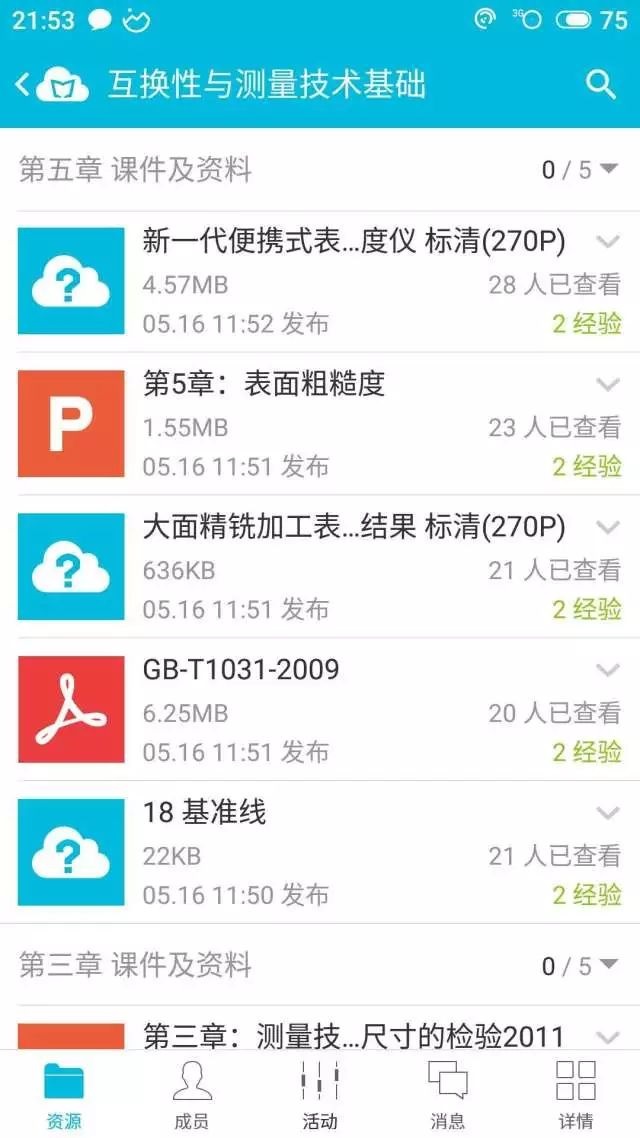This screenshot has width=640, height=1138.
Task: Switch to the 详情 tab
Action: [x=575, y=1094]
